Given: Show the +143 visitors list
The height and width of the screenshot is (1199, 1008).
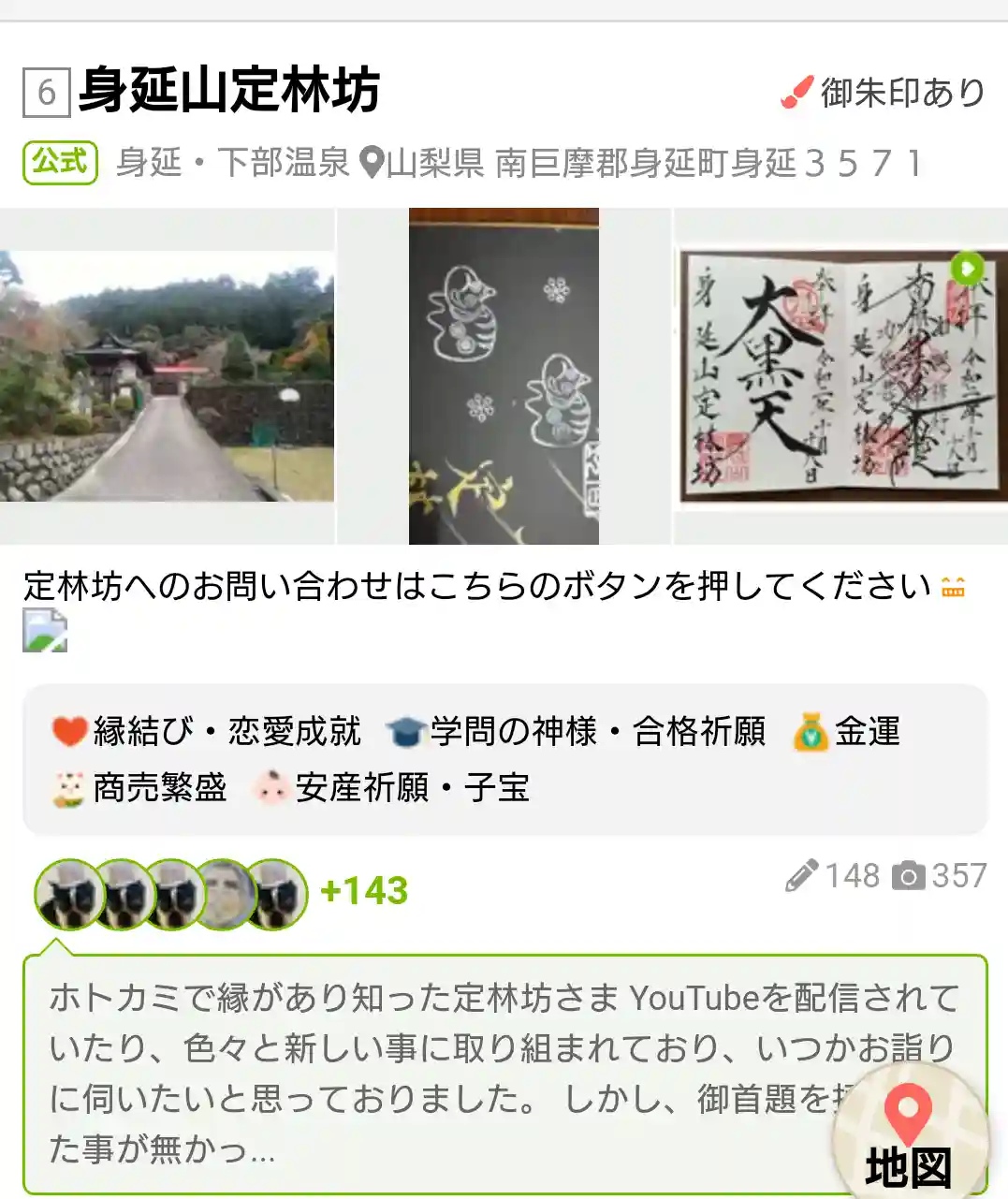Looking at the screenshot, I should click(x=364, y=891).
